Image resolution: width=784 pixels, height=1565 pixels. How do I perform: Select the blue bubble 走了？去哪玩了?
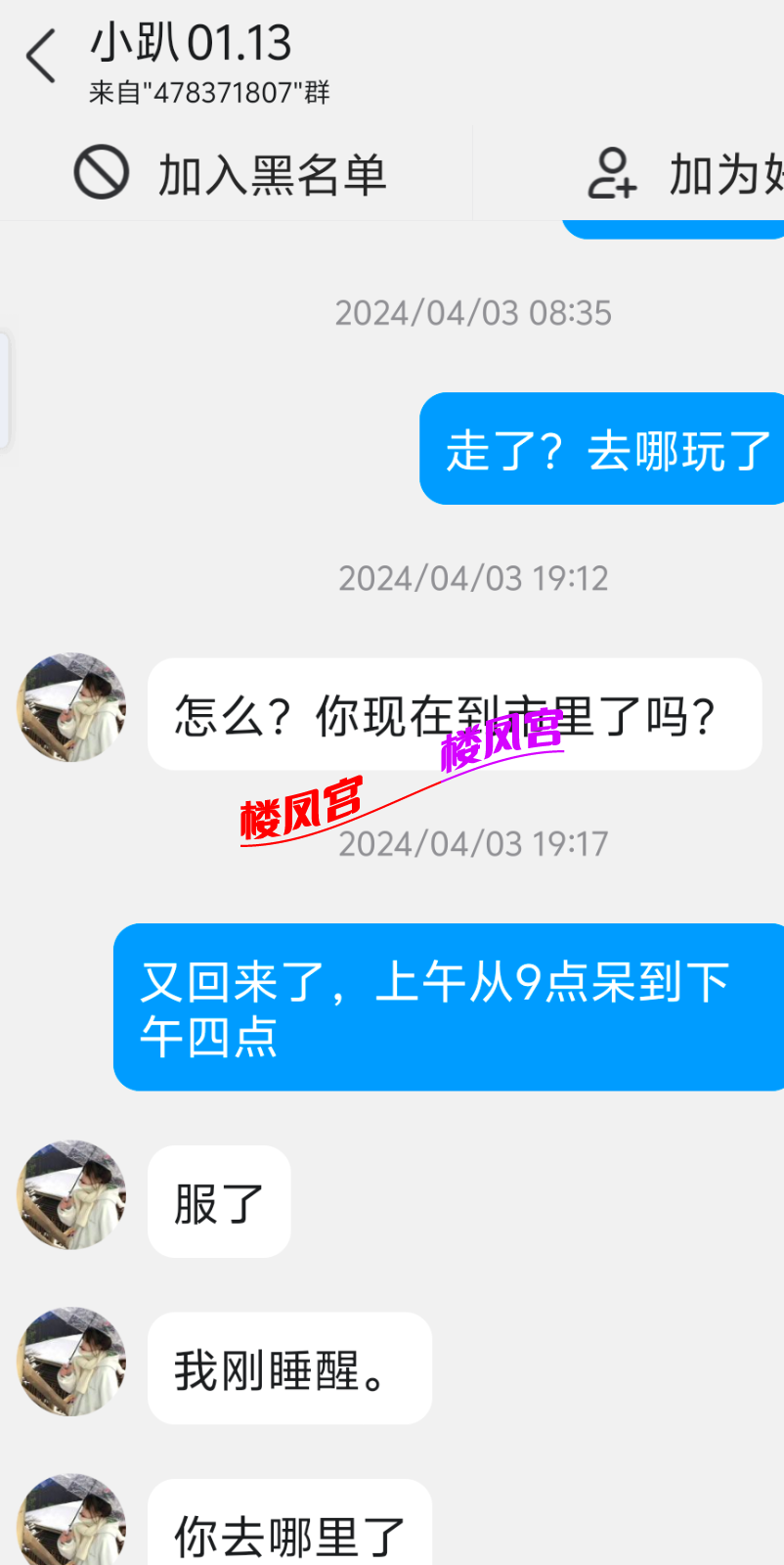pyautogui.click(x=606, y=449)
